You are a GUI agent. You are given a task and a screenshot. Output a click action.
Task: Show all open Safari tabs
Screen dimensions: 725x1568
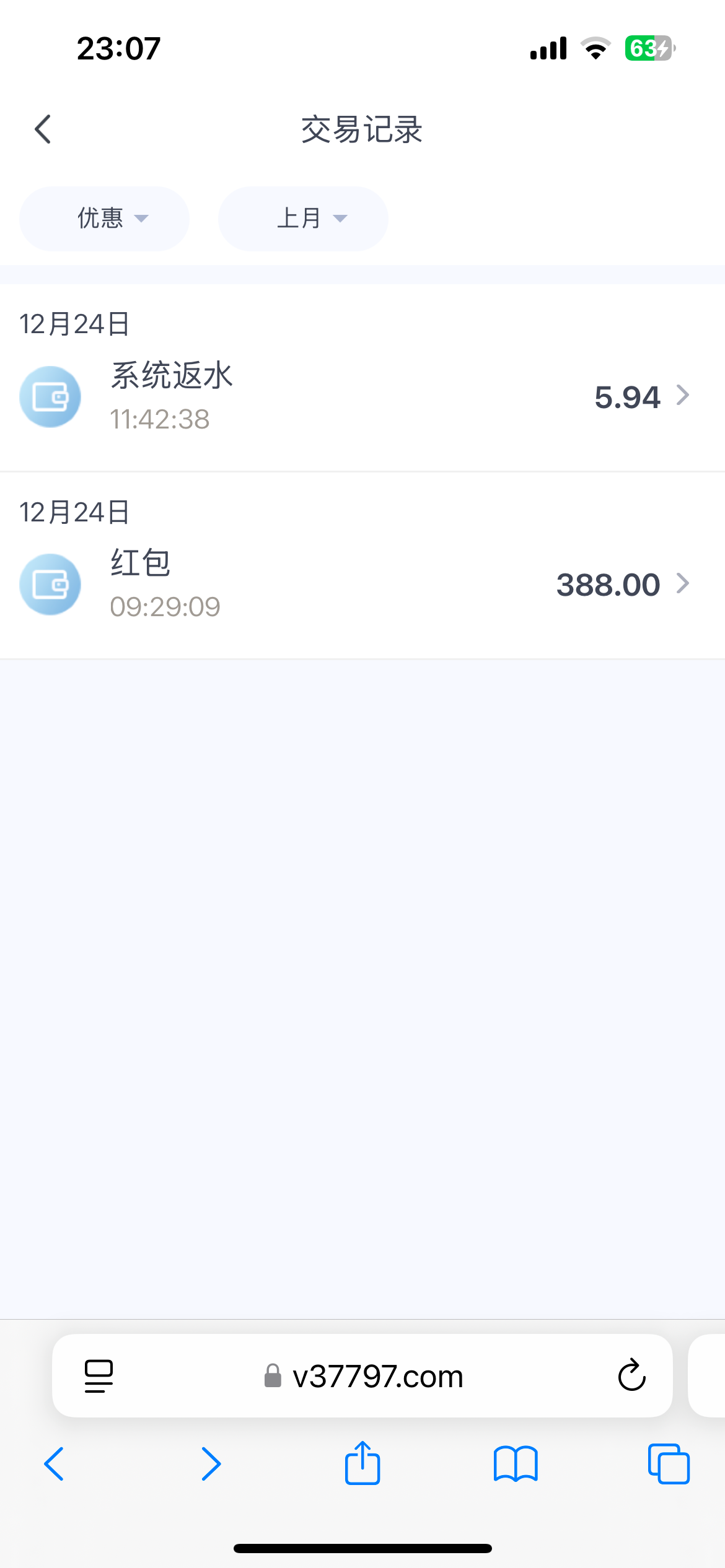[x=668, y=1464]
